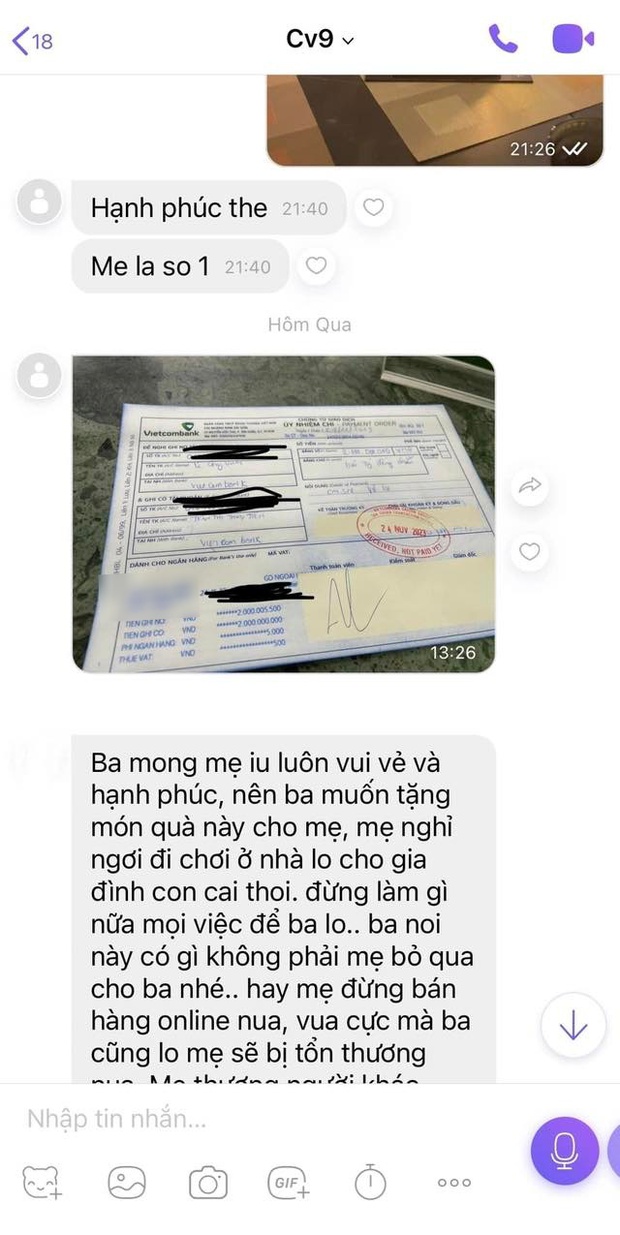The width and height of the screenshot is (620, 1235).
Task: Jump to the latest message
Action: pos(573,1026)
